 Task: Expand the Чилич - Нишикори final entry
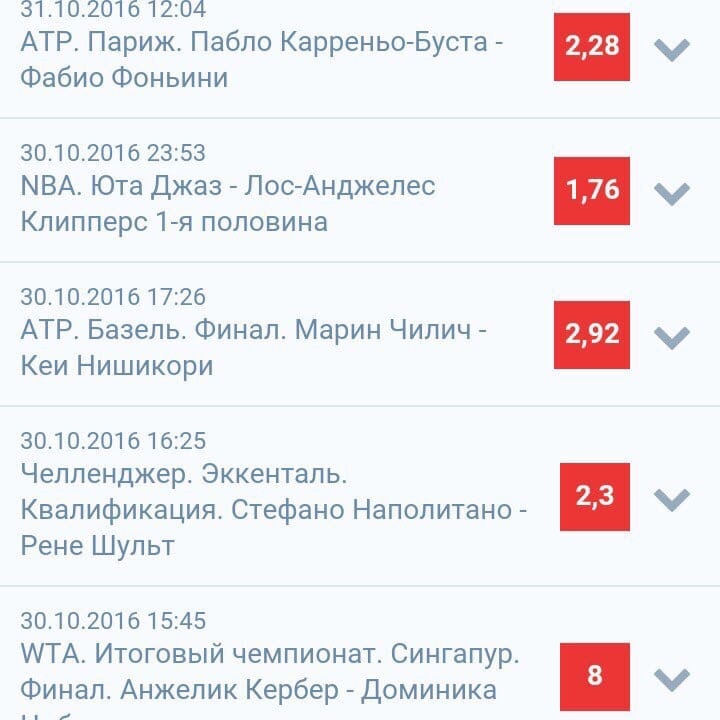(671, 336)
